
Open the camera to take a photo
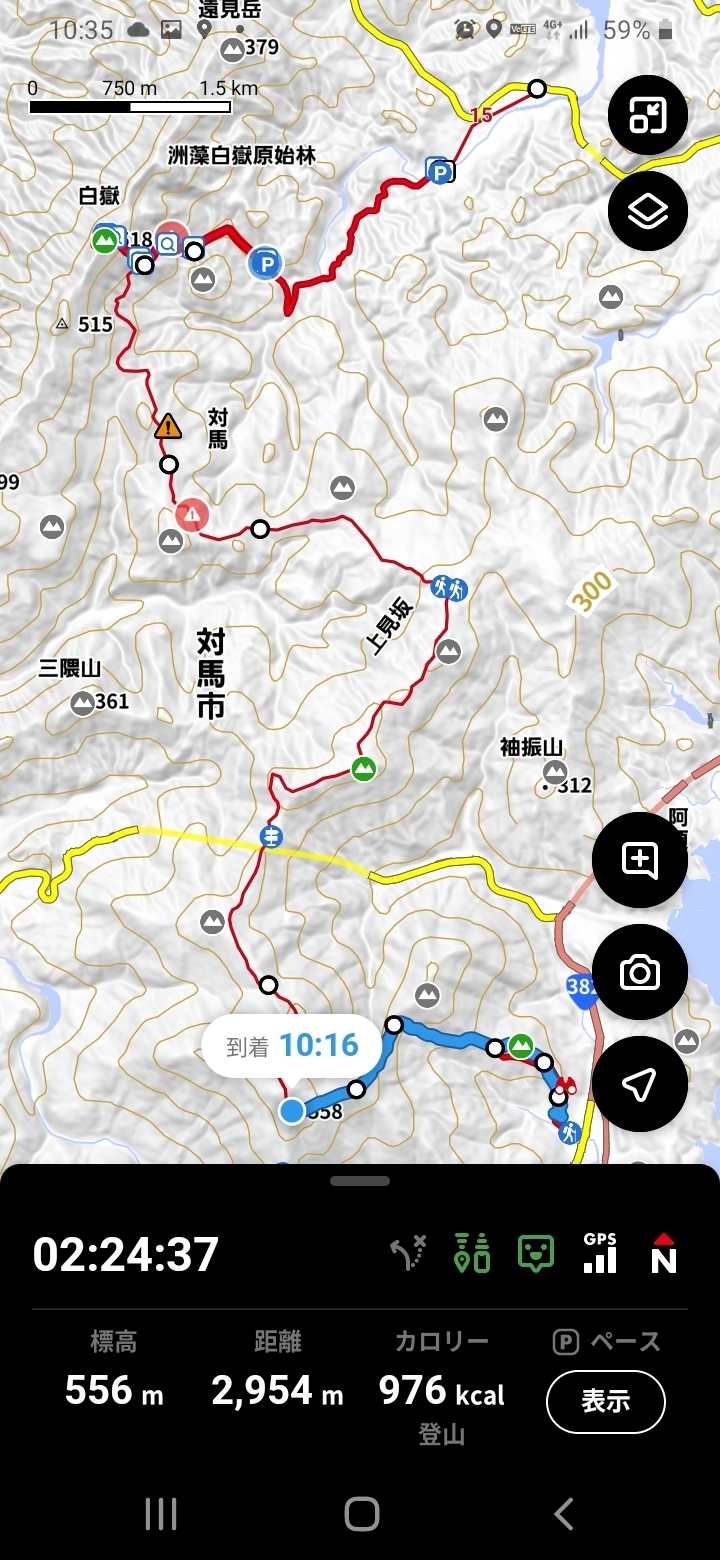click(x=640, y=972)
